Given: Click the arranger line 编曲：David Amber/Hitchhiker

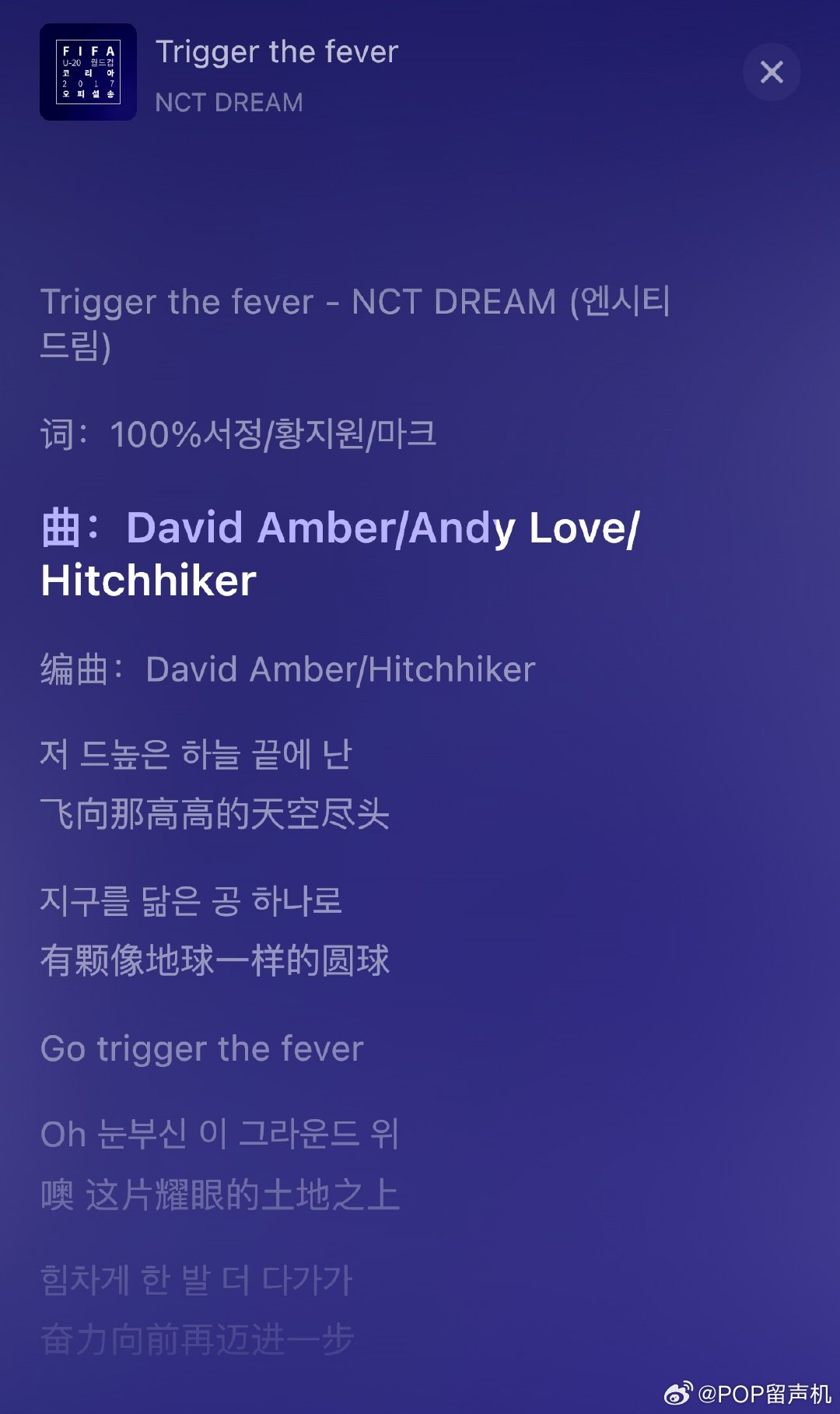Looking at the screenshot, I should pyautogui.click(x=288, y=669).
